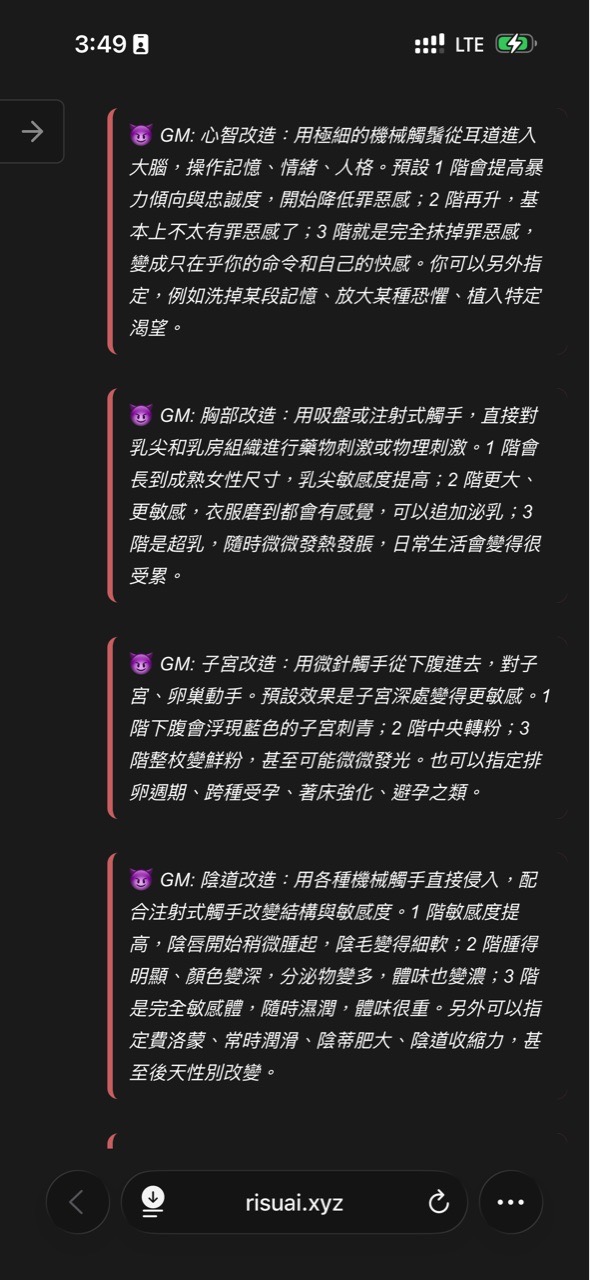This screenshot has width=590, height=1280.
Task: Open the browser's three-dot menu
Action: [511, 1202]
